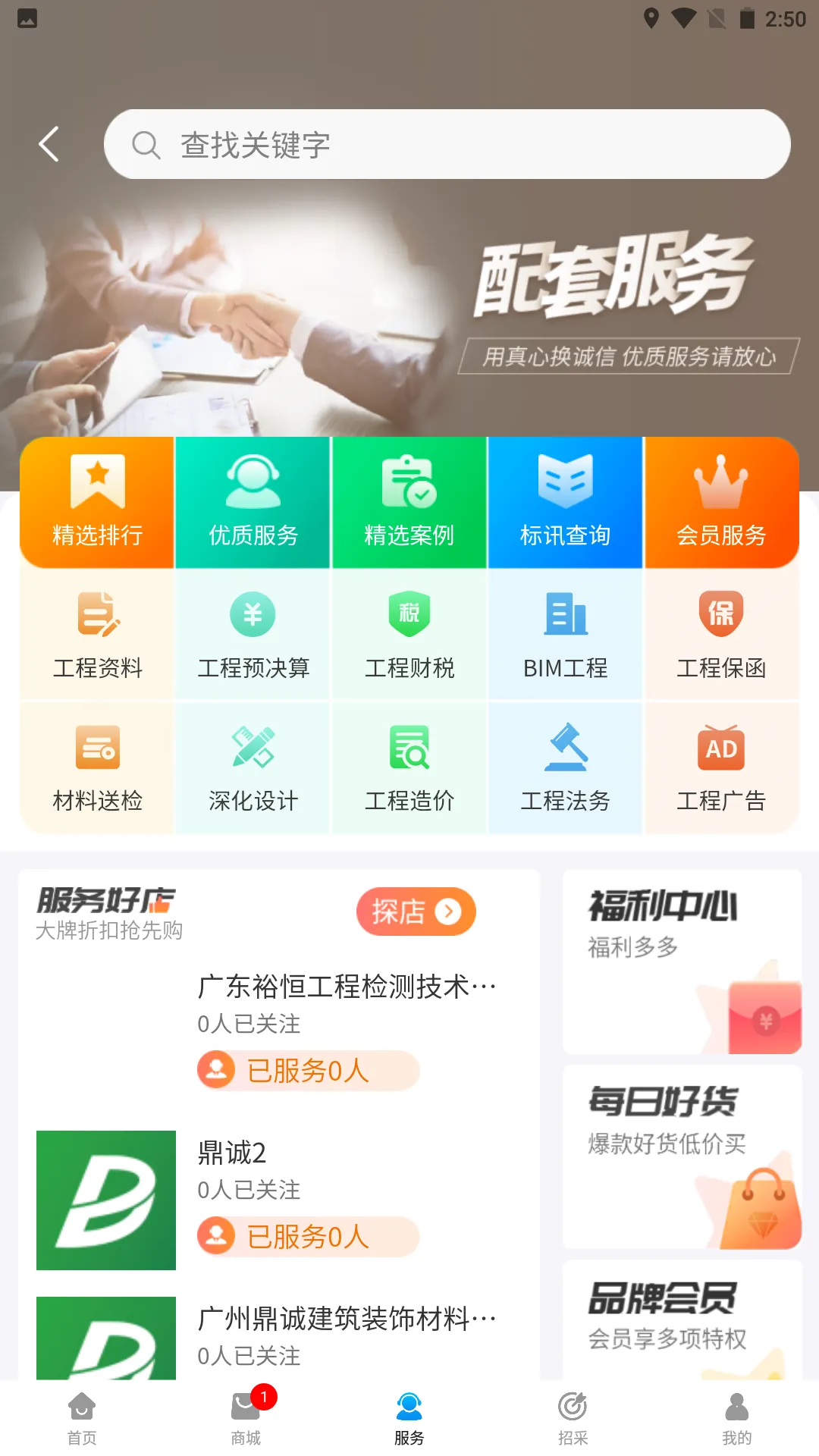Image resolution: width=819 pixels, height=1456 pixels.
Task: Open 会员服务 tile
Action: 721,502
